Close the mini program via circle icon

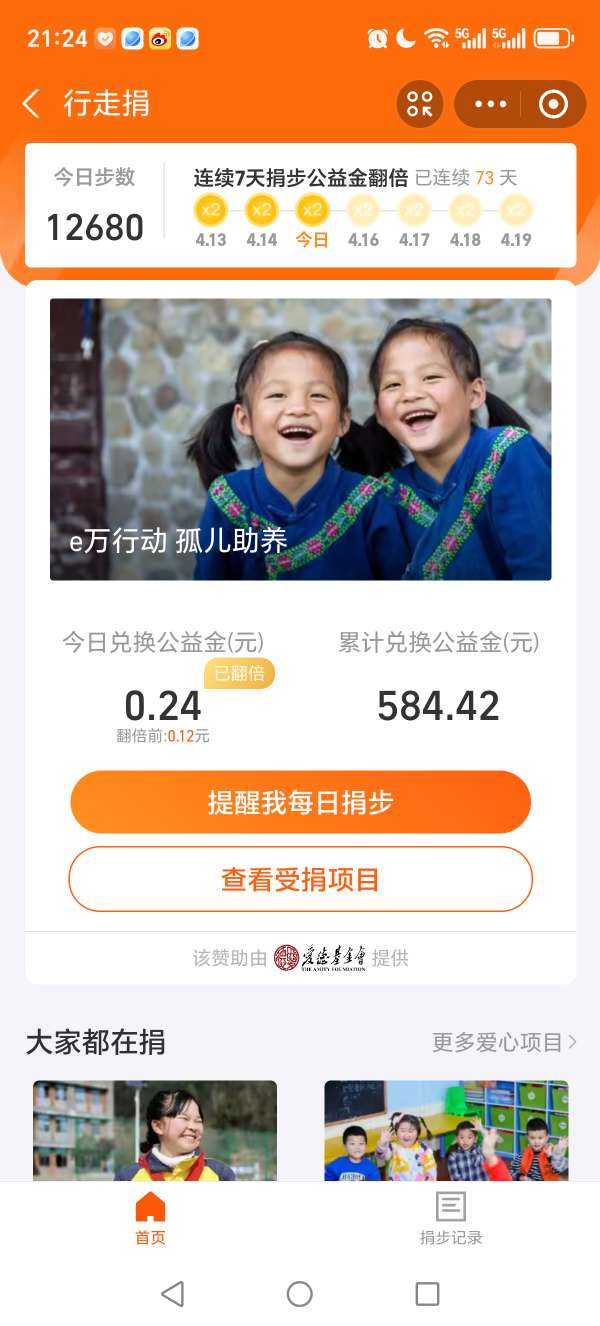[x=553, y=104]
